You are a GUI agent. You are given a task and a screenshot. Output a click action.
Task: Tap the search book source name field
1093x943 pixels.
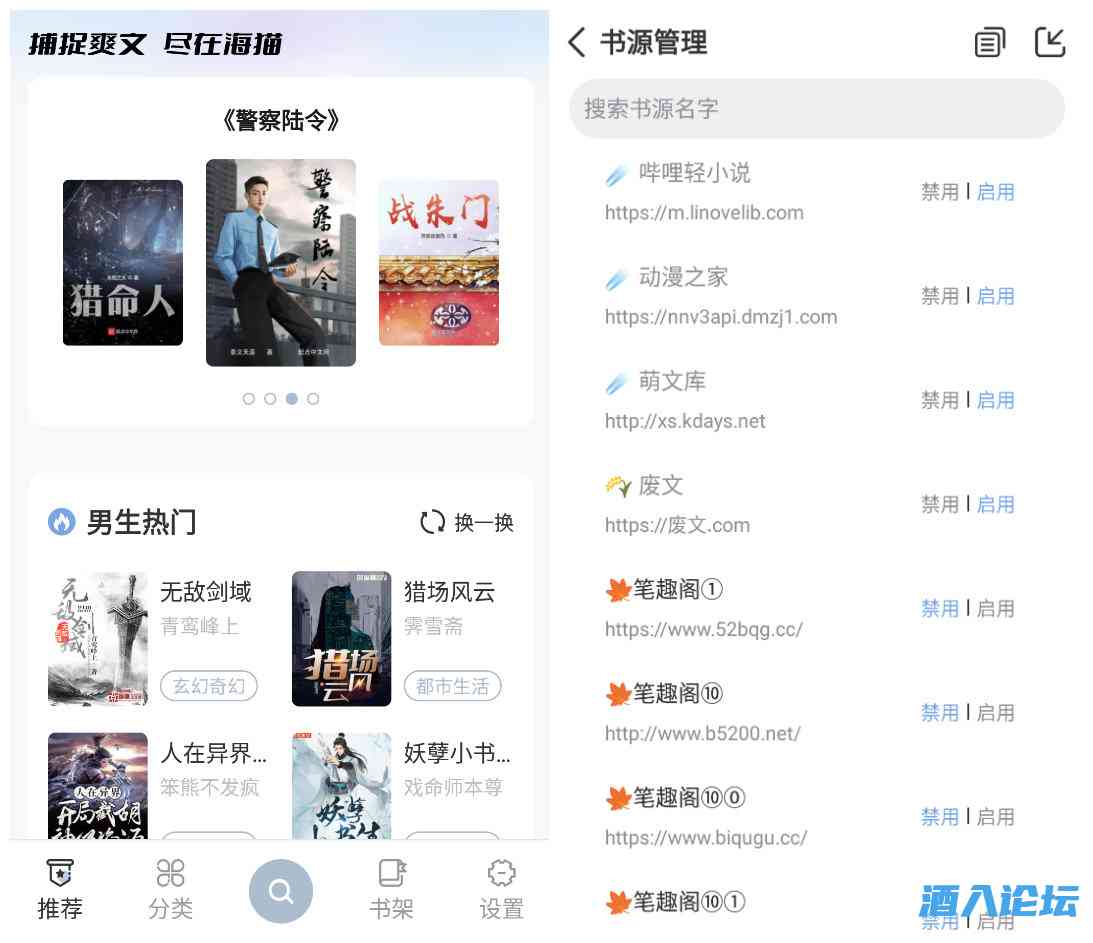(816, 108)
